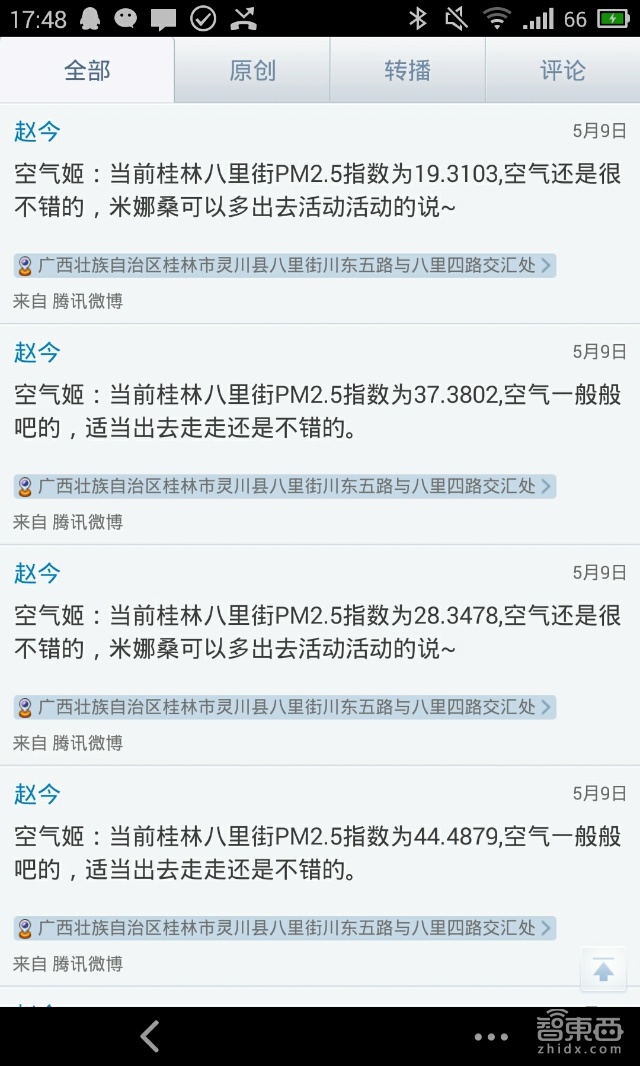Image resolution: width=640 pixels, height=1066 pixels.
Task: Switch to the 全部 tab
Action: pyautogui.click(x=87, y=70)
